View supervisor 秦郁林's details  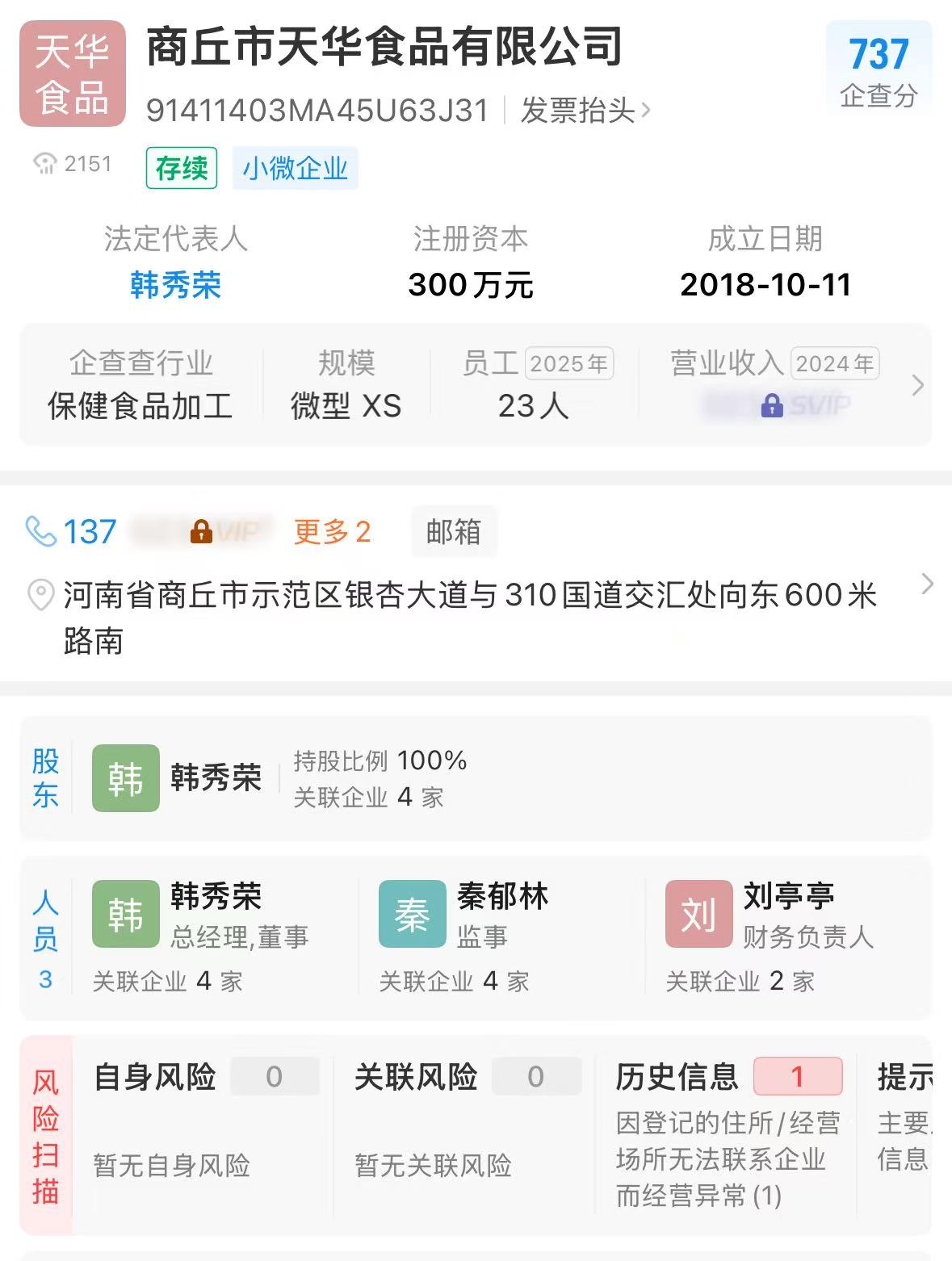coord(502,936)
